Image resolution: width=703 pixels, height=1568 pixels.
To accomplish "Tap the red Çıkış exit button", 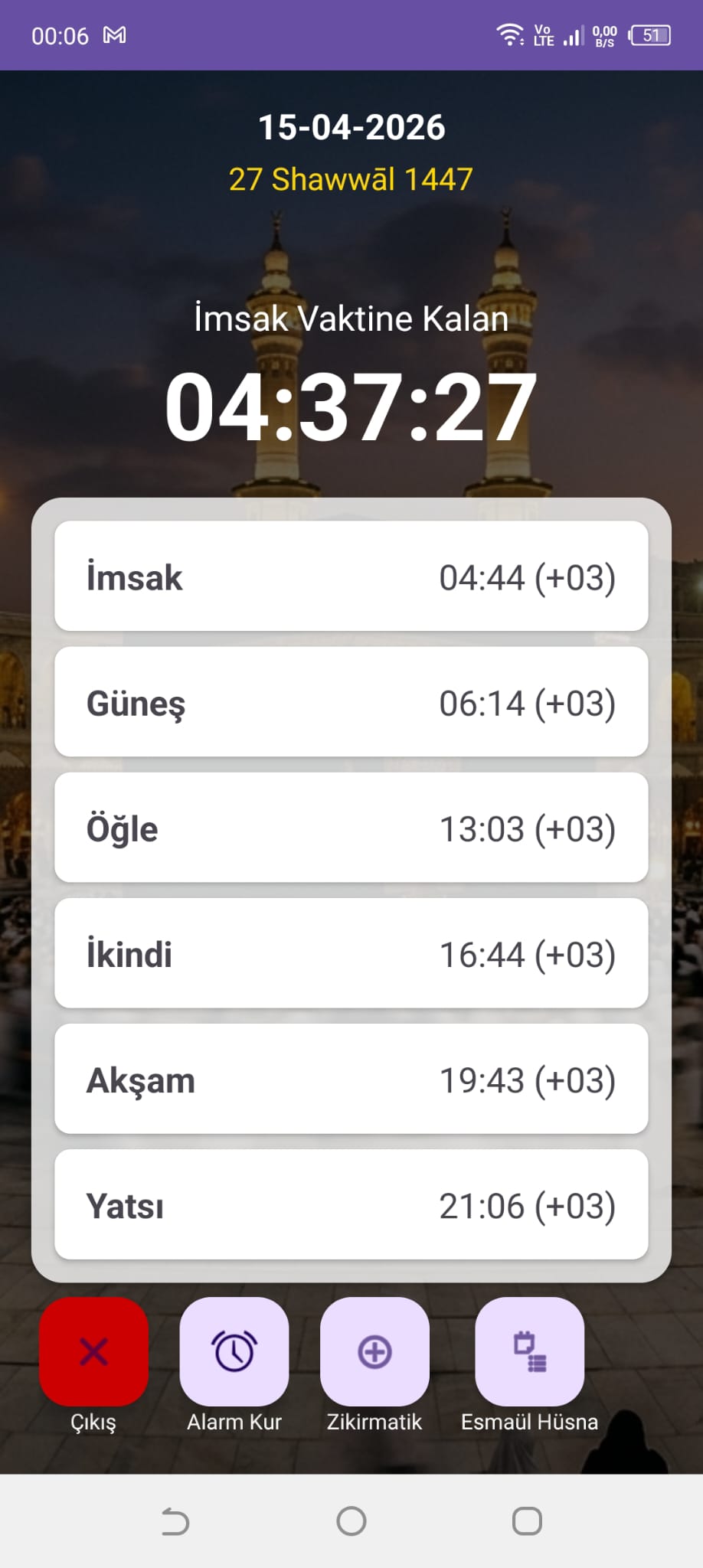I will pyautogui.click(x=93, y=1351).
